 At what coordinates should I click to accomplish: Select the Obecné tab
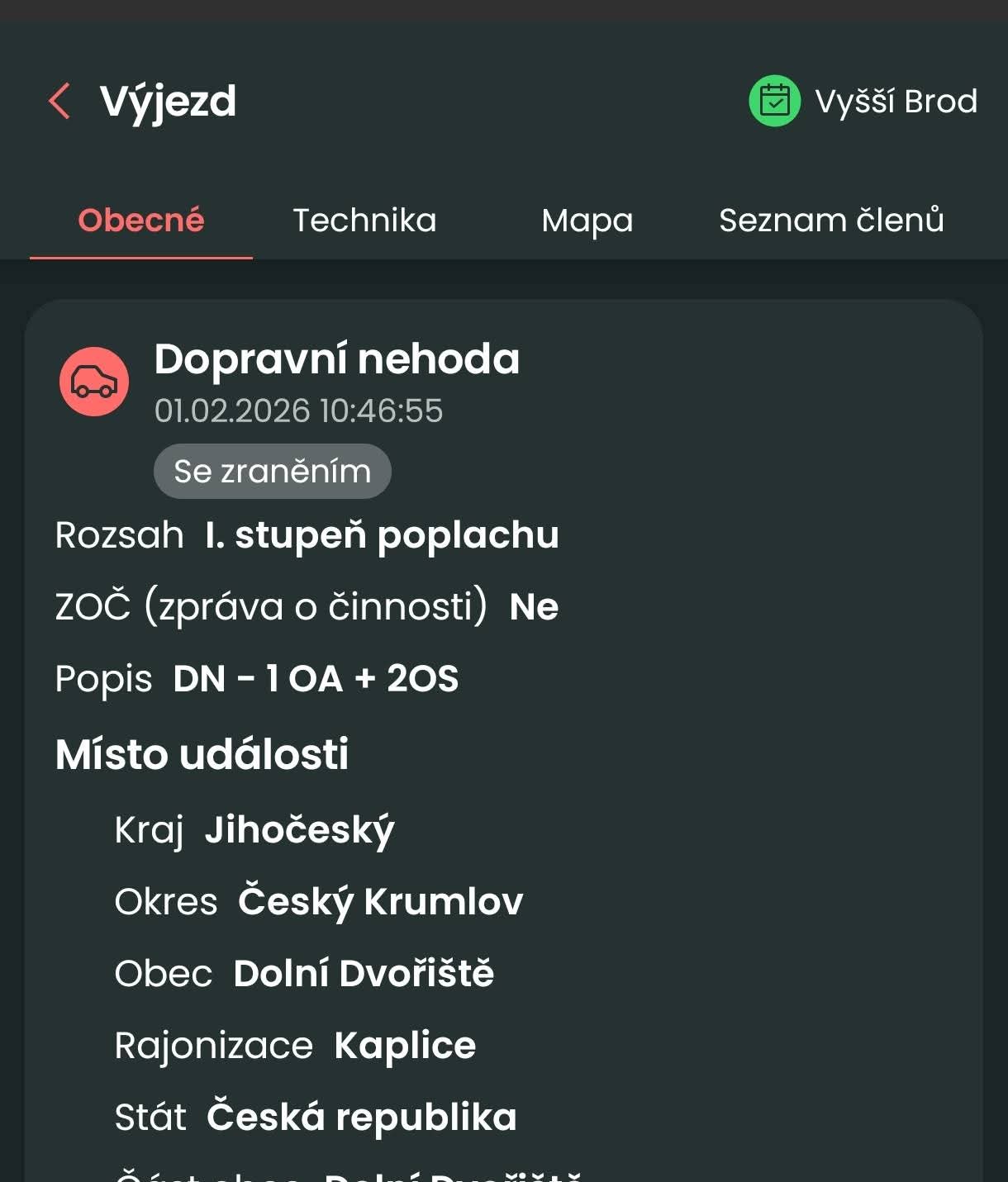(141, 221)
